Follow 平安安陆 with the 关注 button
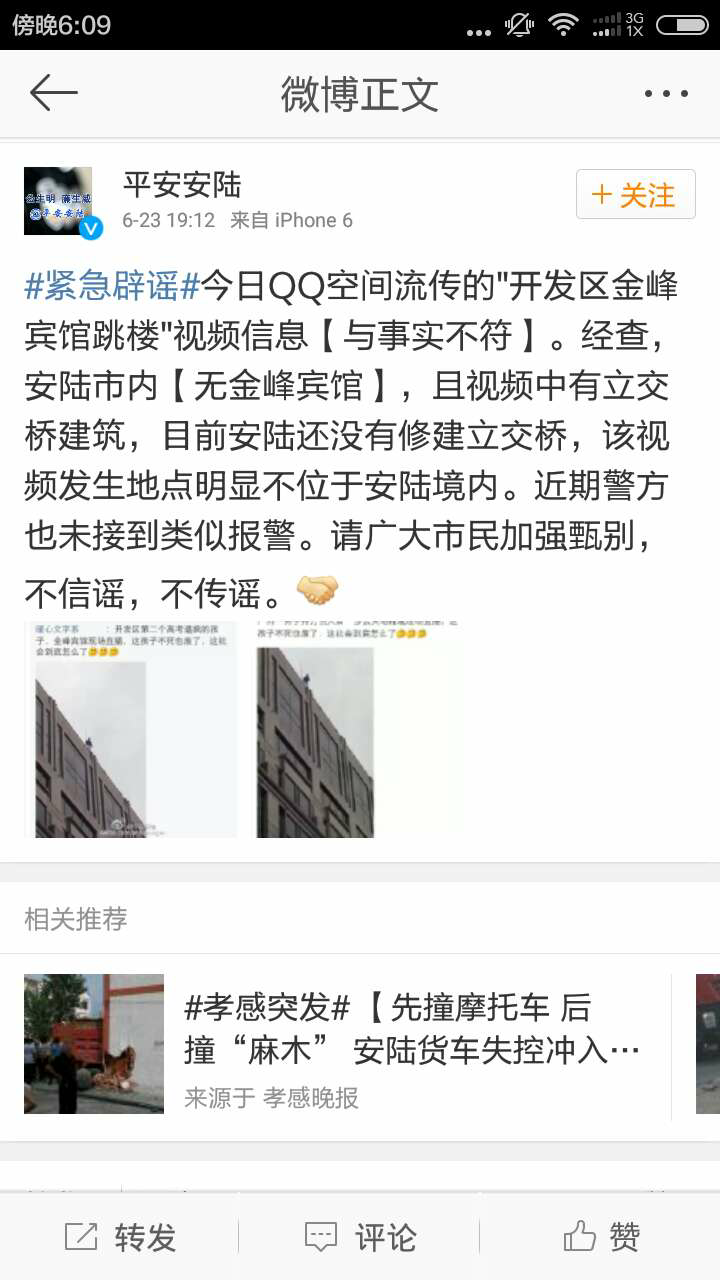This screenshot has height=1280, width=720. tap(636, 194)
